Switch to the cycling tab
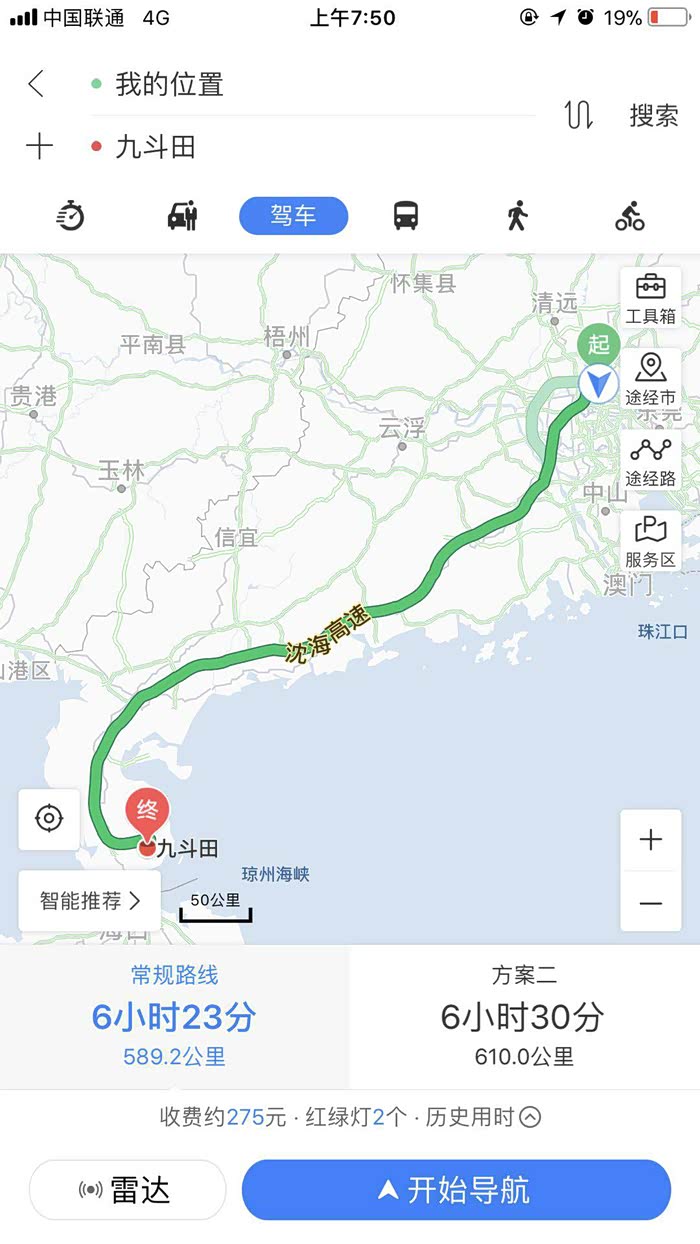700x1244 pixels. [630, 215]
